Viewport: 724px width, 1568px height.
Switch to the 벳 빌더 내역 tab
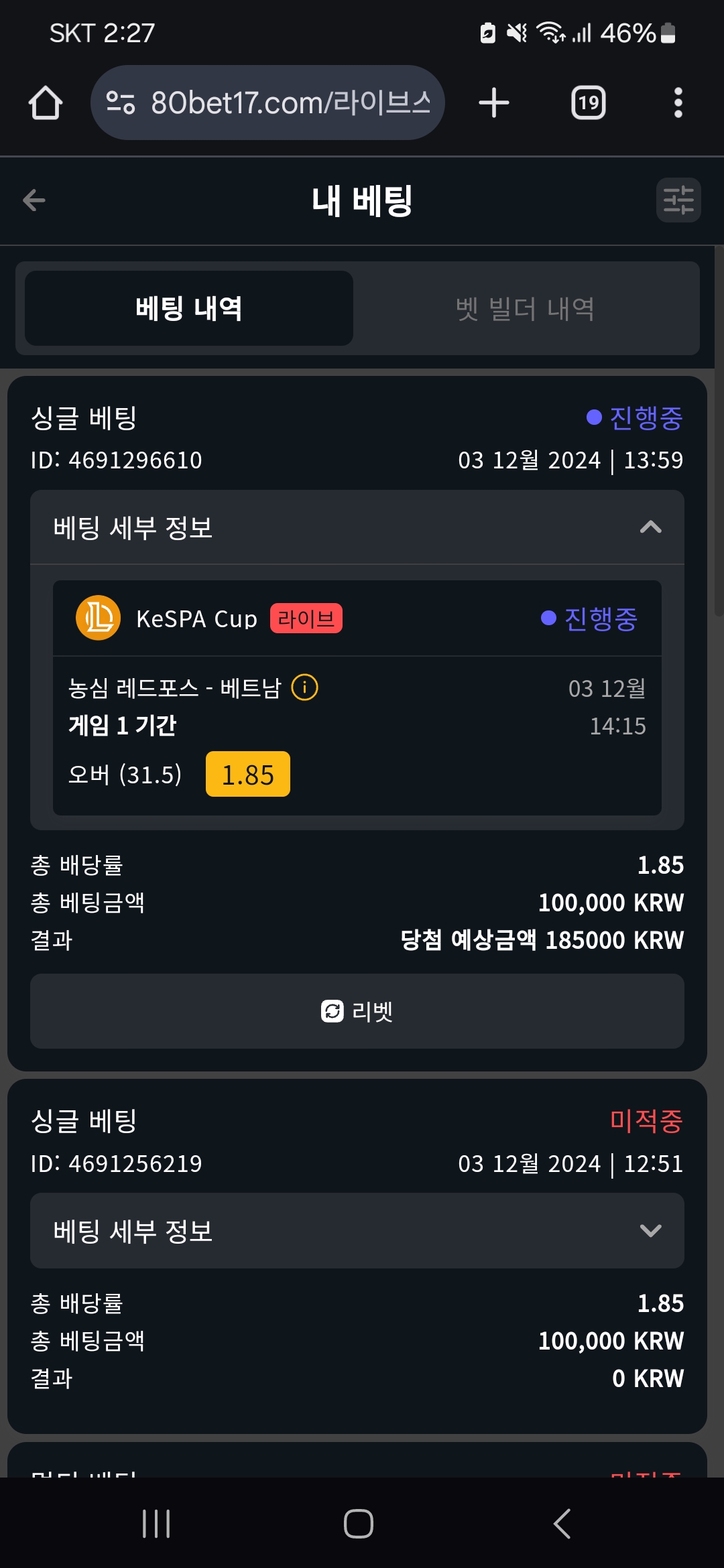coord(526,308)
